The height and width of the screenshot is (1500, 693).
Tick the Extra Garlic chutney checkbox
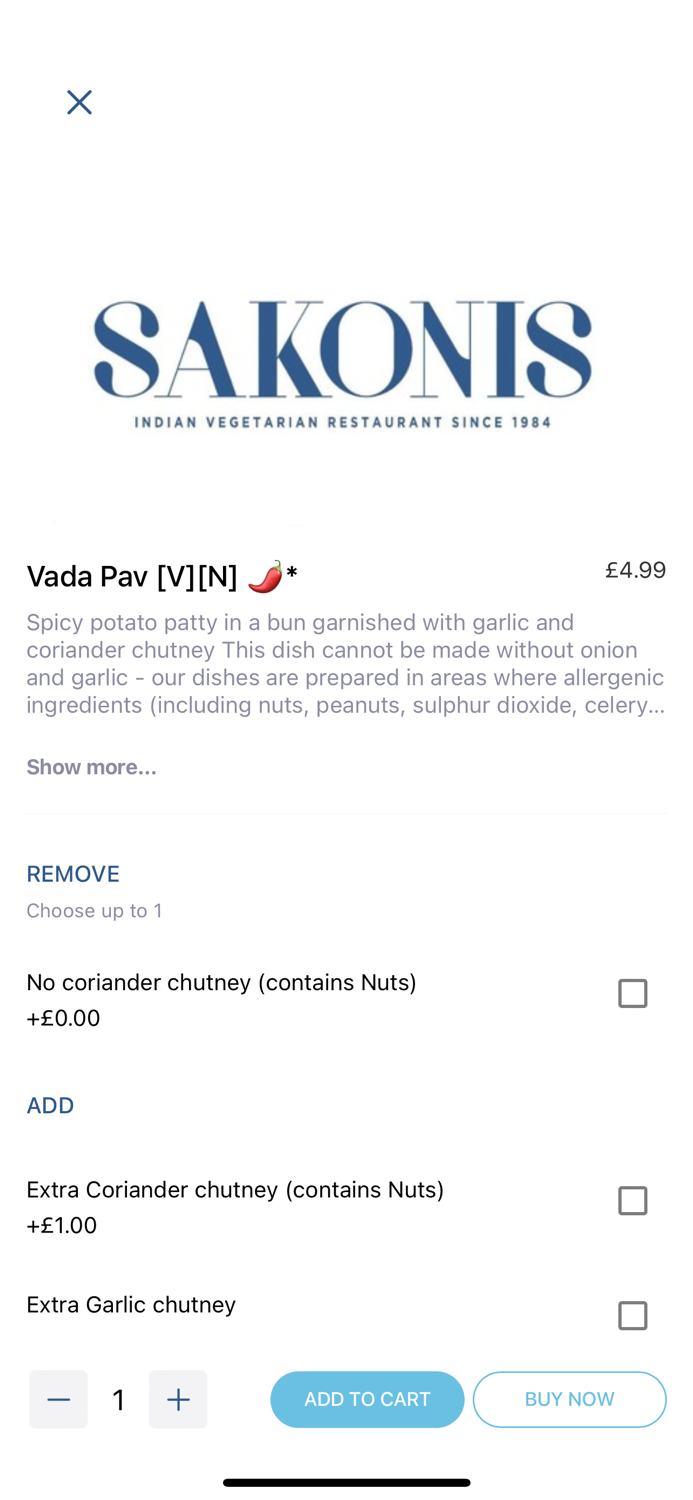pyautogui.click(x=632, y=1315)
